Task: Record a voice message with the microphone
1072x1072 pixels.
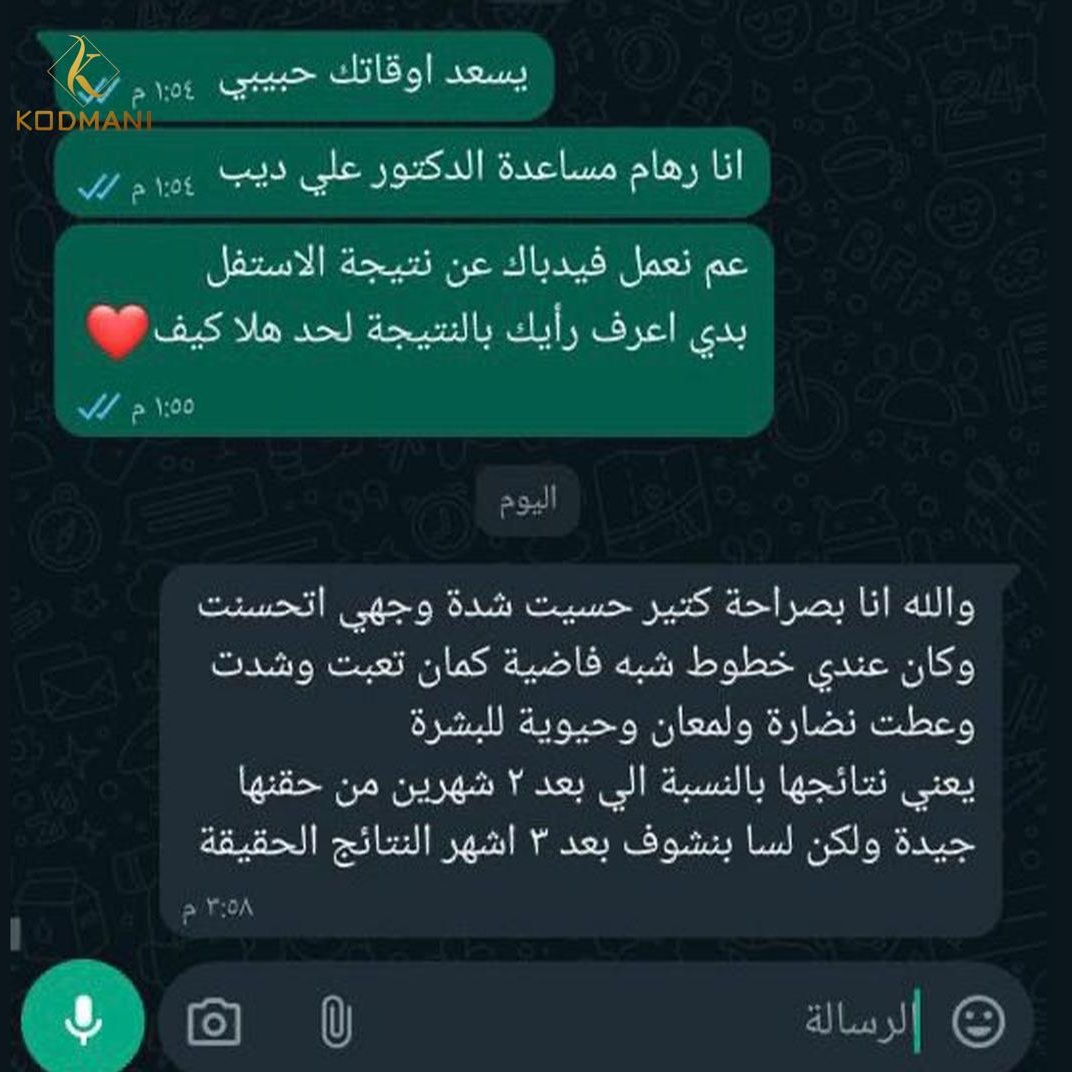Action: (83, 1019)
